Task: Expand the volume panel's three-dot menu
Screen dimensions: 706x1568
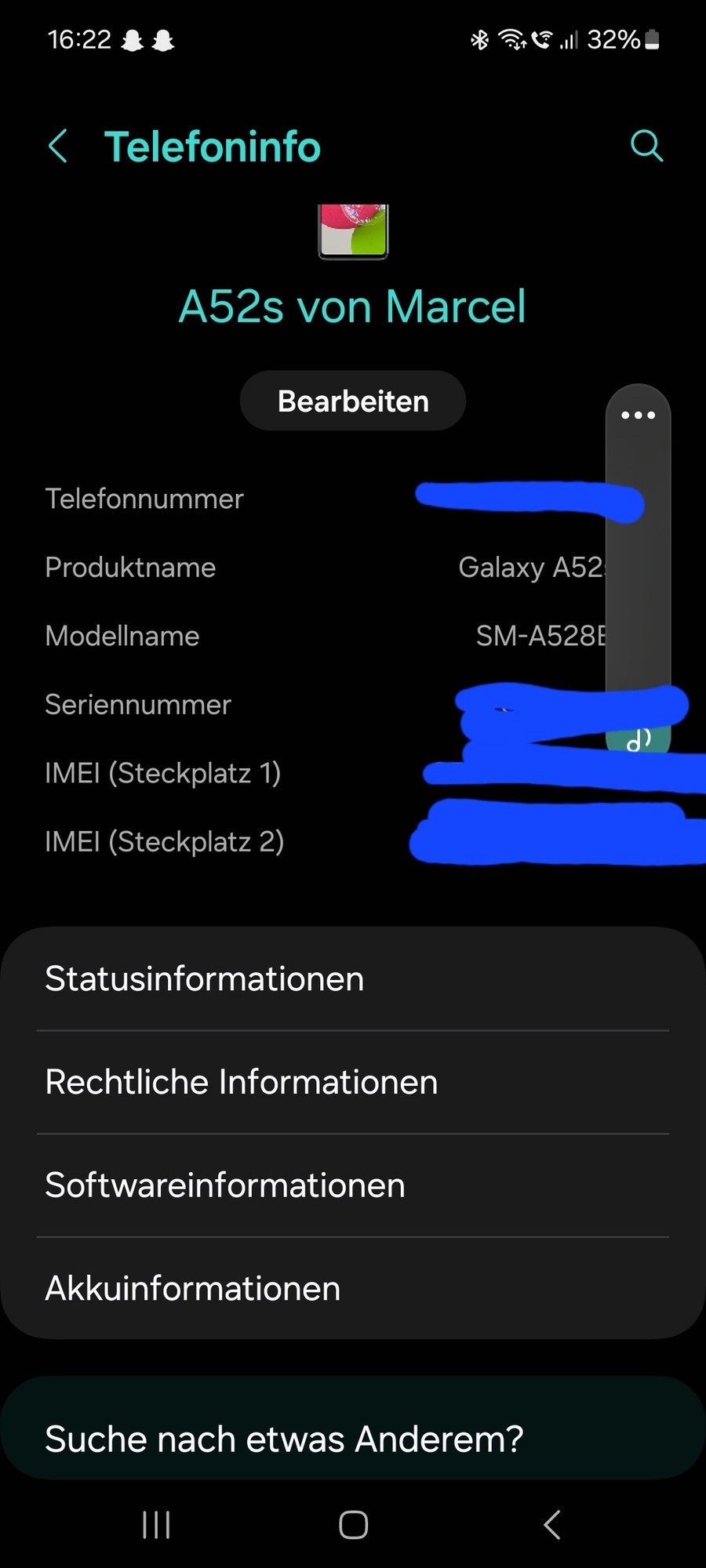Action: pyautogui.click(x=638, y=415)
